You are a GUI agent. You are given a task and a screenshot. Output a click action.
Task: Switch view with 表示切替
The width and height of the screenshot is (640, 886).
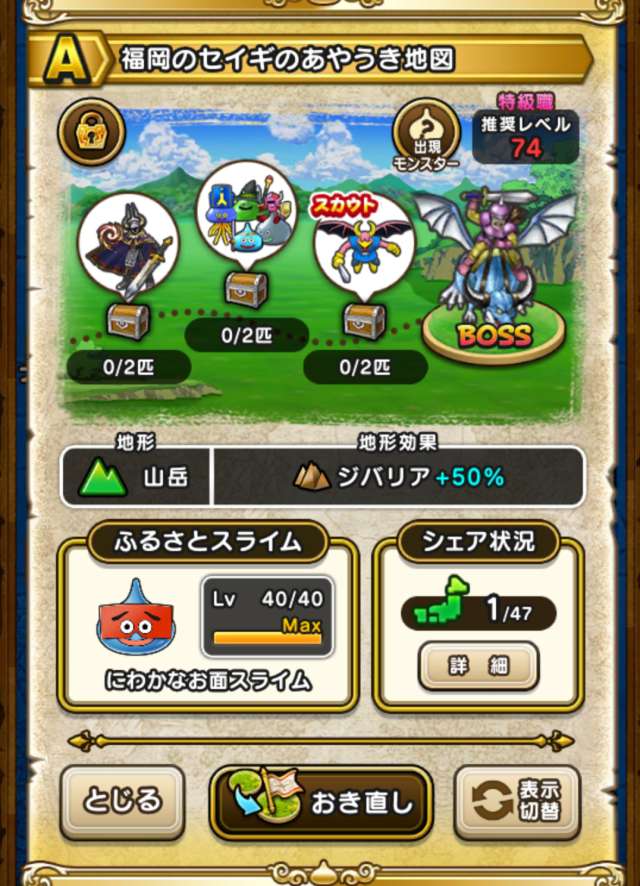coord(517,802)
